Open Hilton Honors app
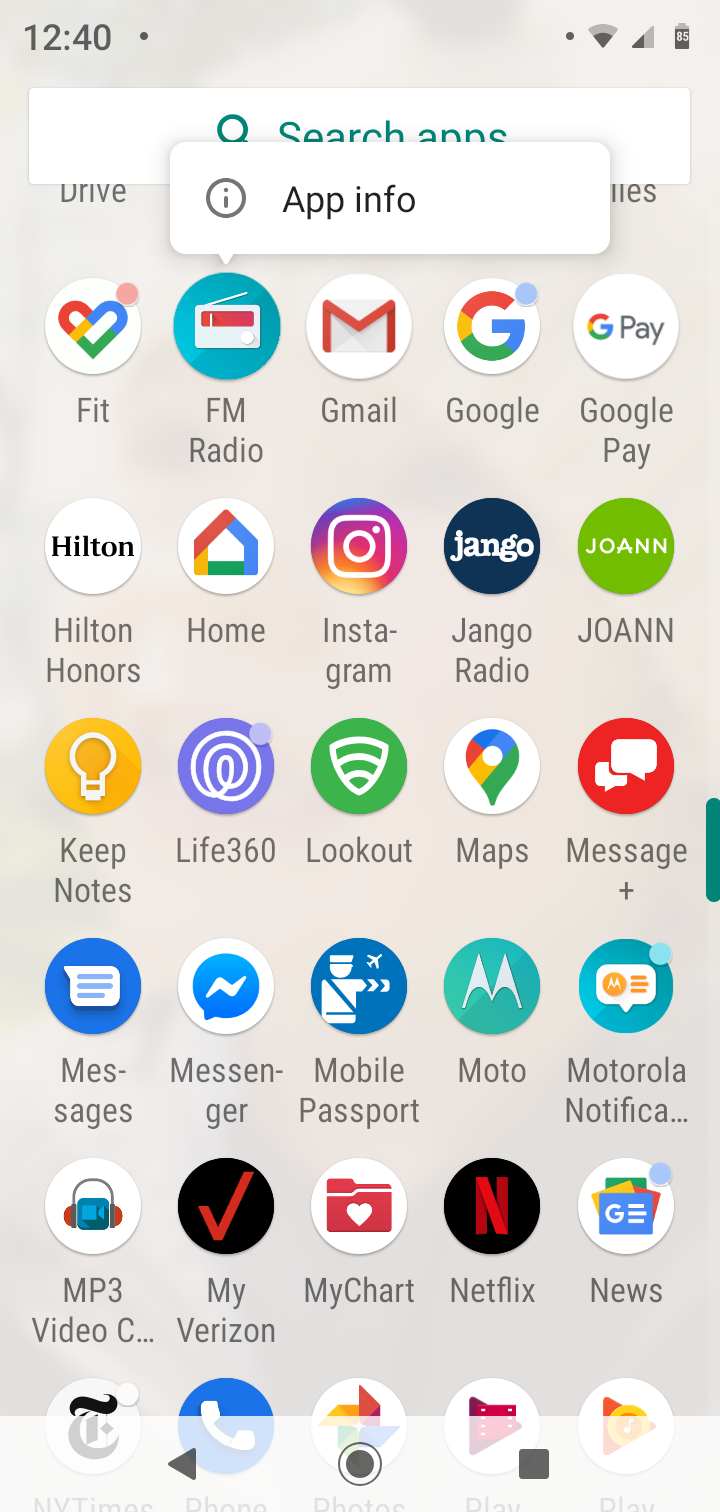 (x=93, y=547)
